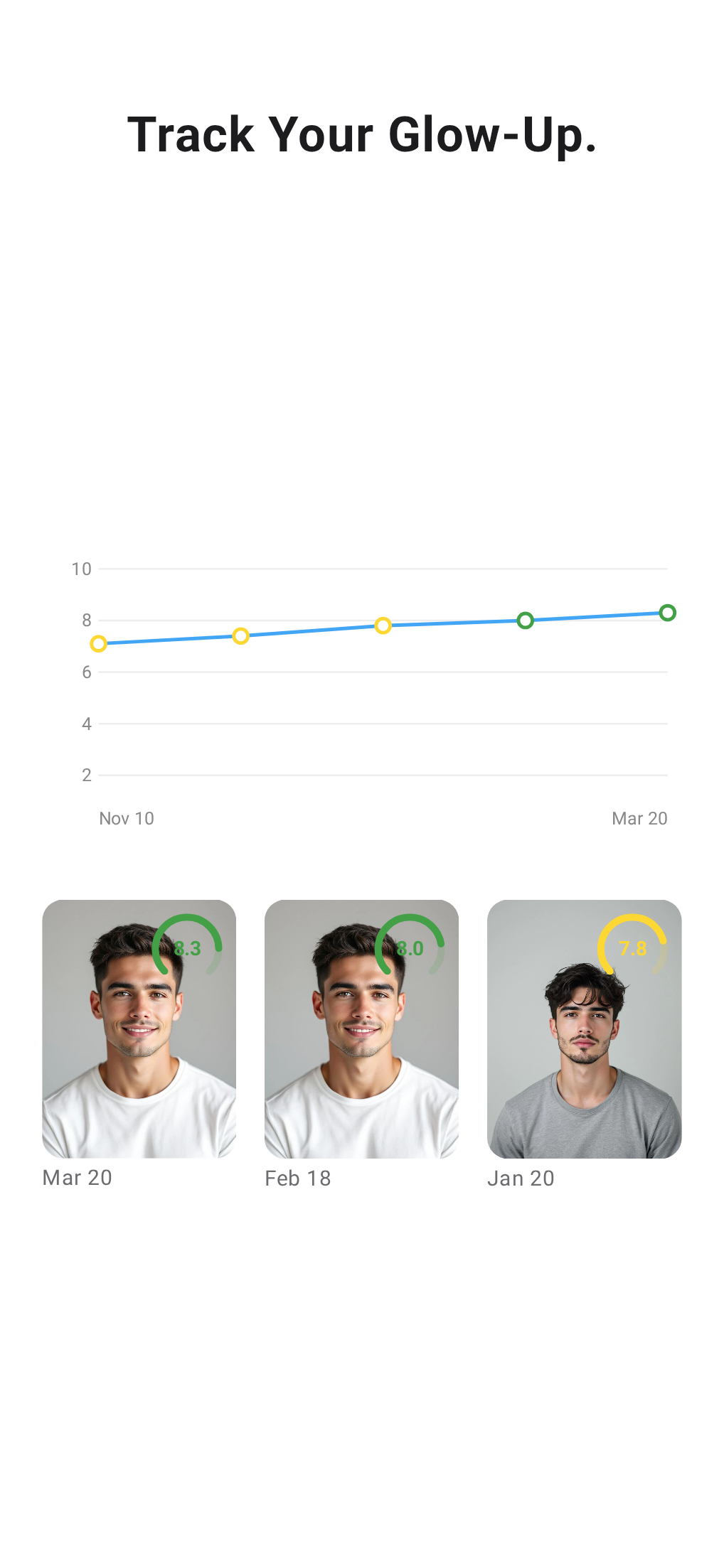724x1568 pixels.
Task: Select the Nov 10 data point on the chart
Action: point(100,643)
